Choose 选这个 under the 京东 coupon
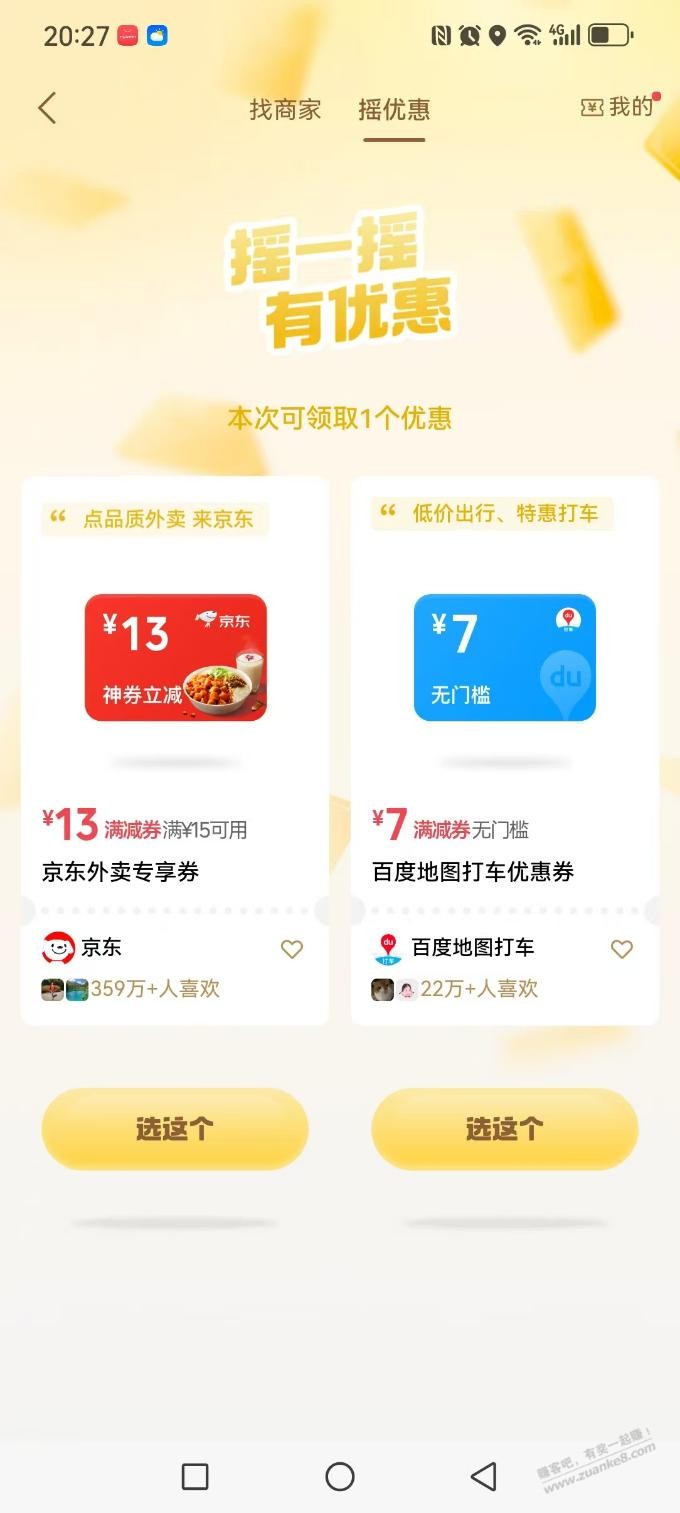The width and height of the screenshot is (680, 1513). 175,1129
